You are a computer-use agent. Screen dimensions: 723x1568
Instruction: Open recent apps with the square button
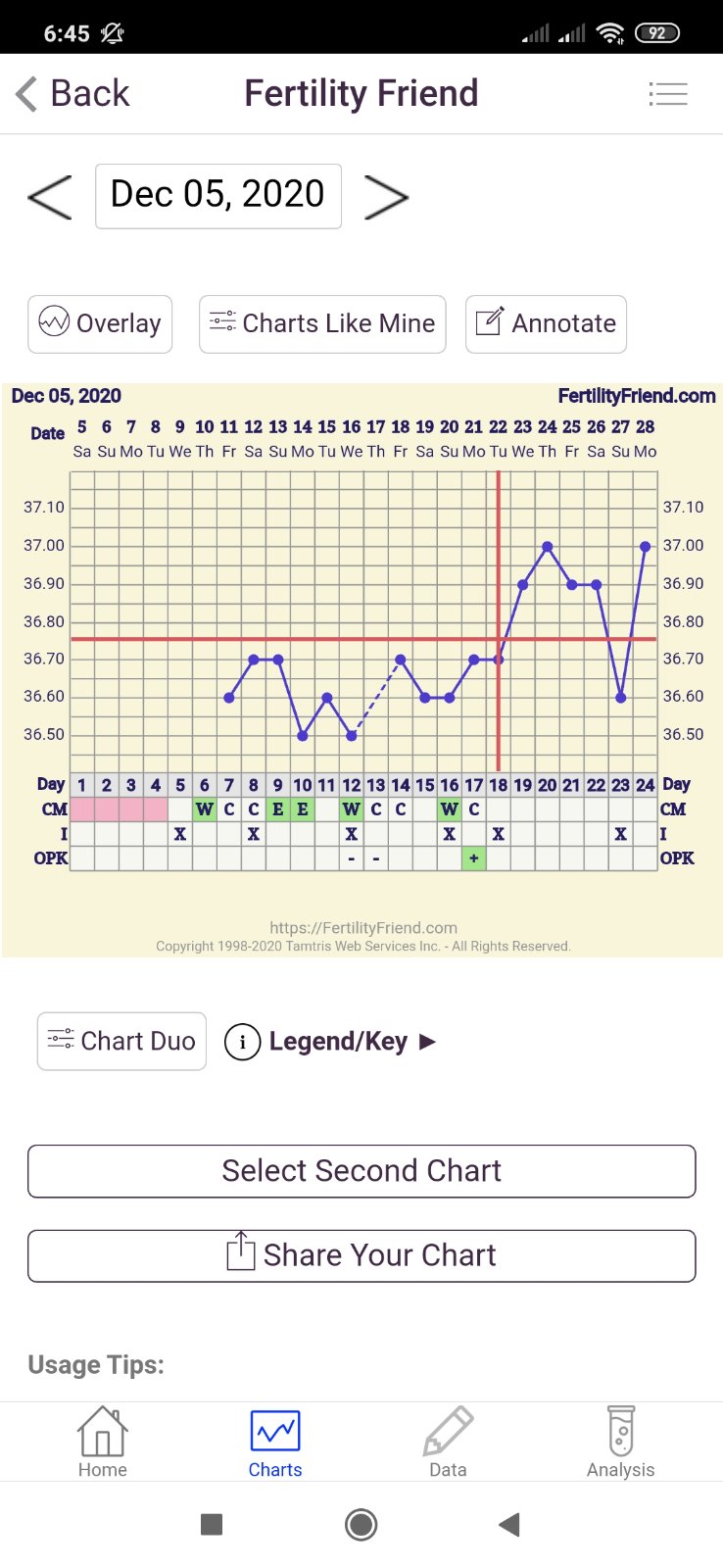tap(212, 1525)
